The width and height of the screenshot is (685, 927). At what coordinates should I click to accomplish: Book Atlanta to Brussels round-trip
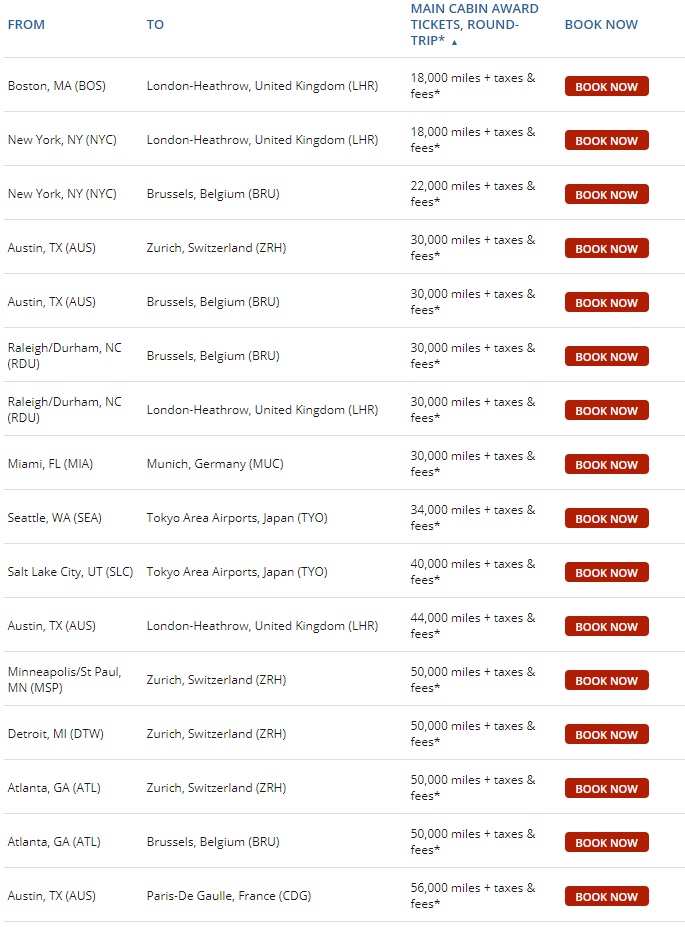606,843
